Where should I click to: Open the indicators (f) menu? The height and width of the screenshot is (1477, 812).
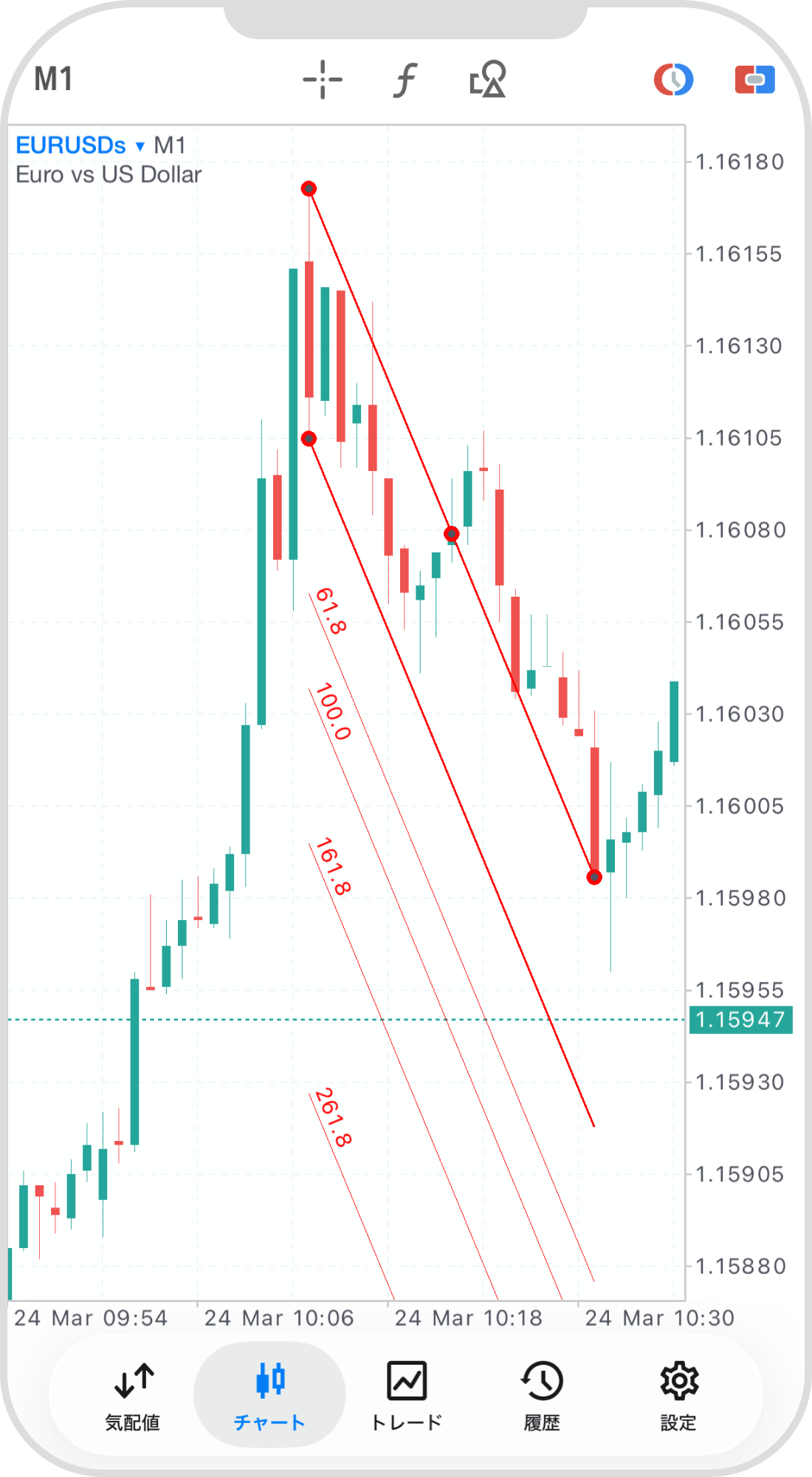point(405,80)
